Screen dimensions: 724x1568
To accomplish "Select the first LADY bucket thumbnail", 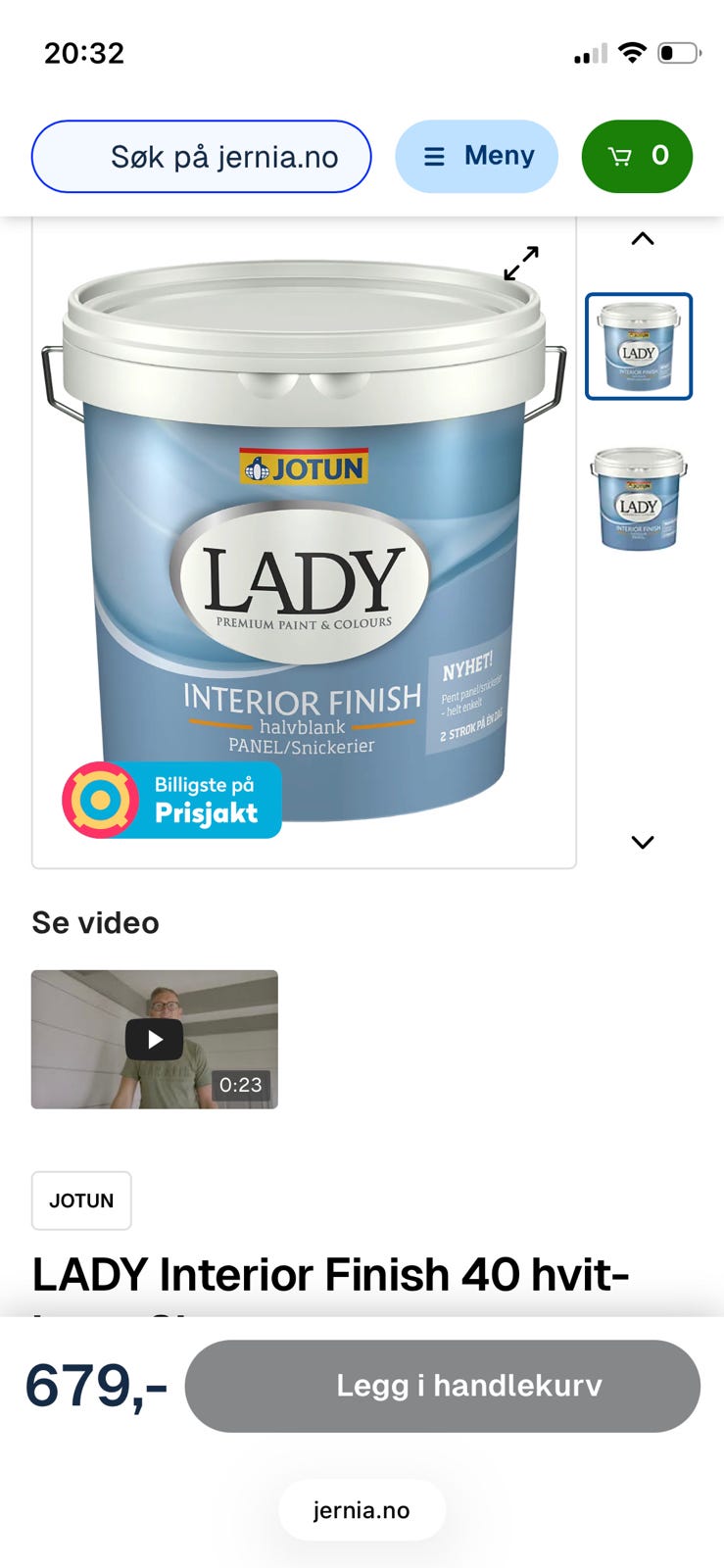I will tap(639, 347).
